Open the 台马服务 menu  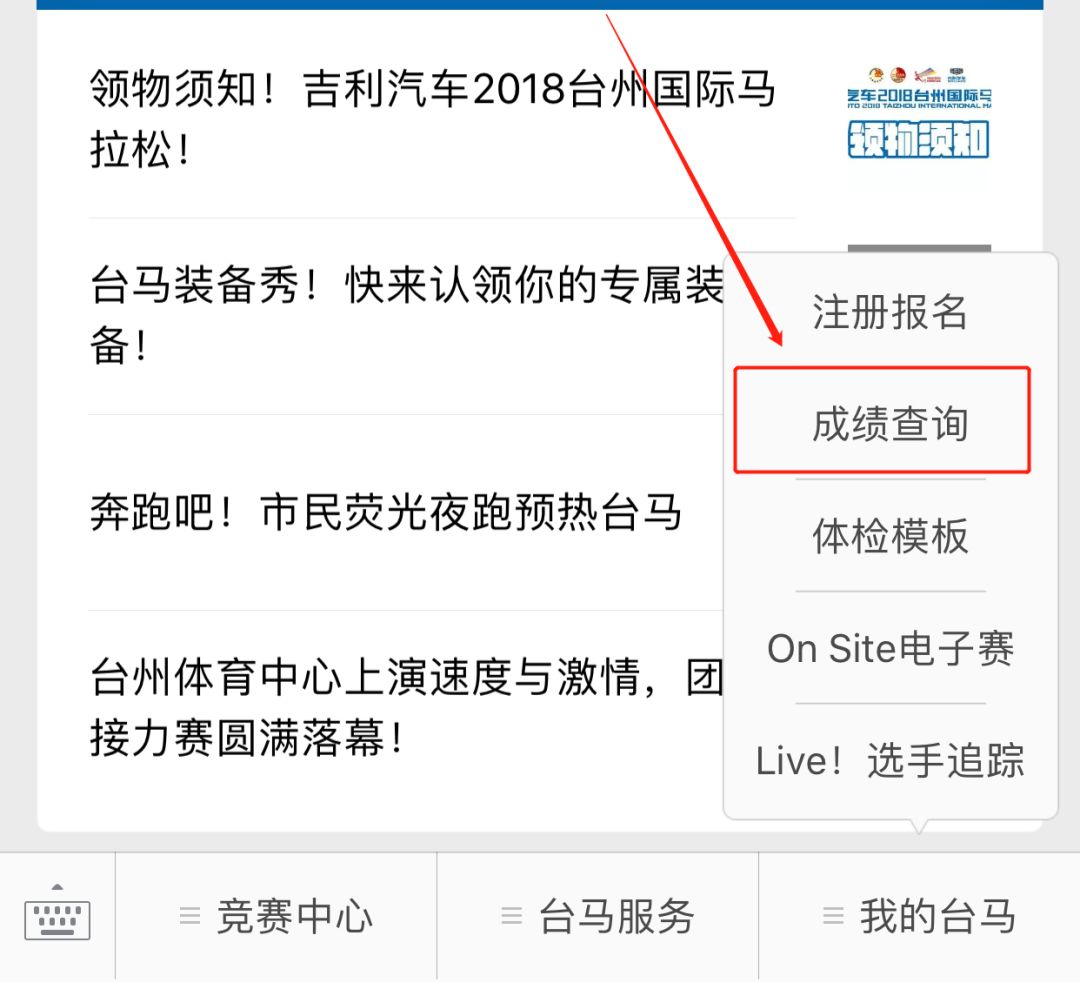click(x=598, y=916)
